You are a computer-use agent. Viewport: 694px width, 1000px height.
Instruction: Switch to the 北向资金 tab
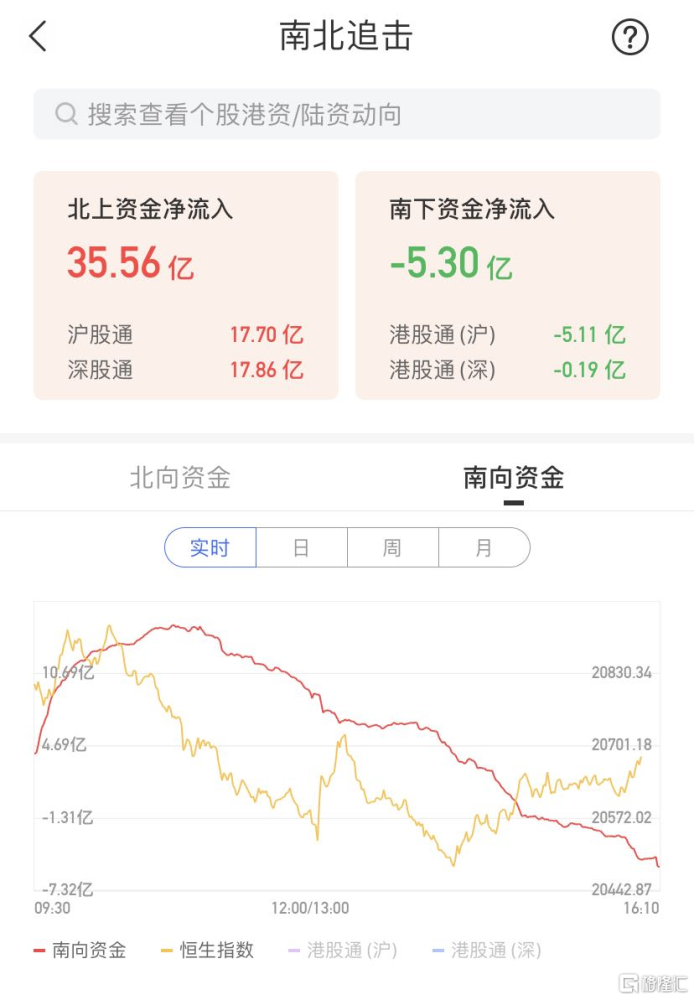pyautogui.click(x=180, y=478)
